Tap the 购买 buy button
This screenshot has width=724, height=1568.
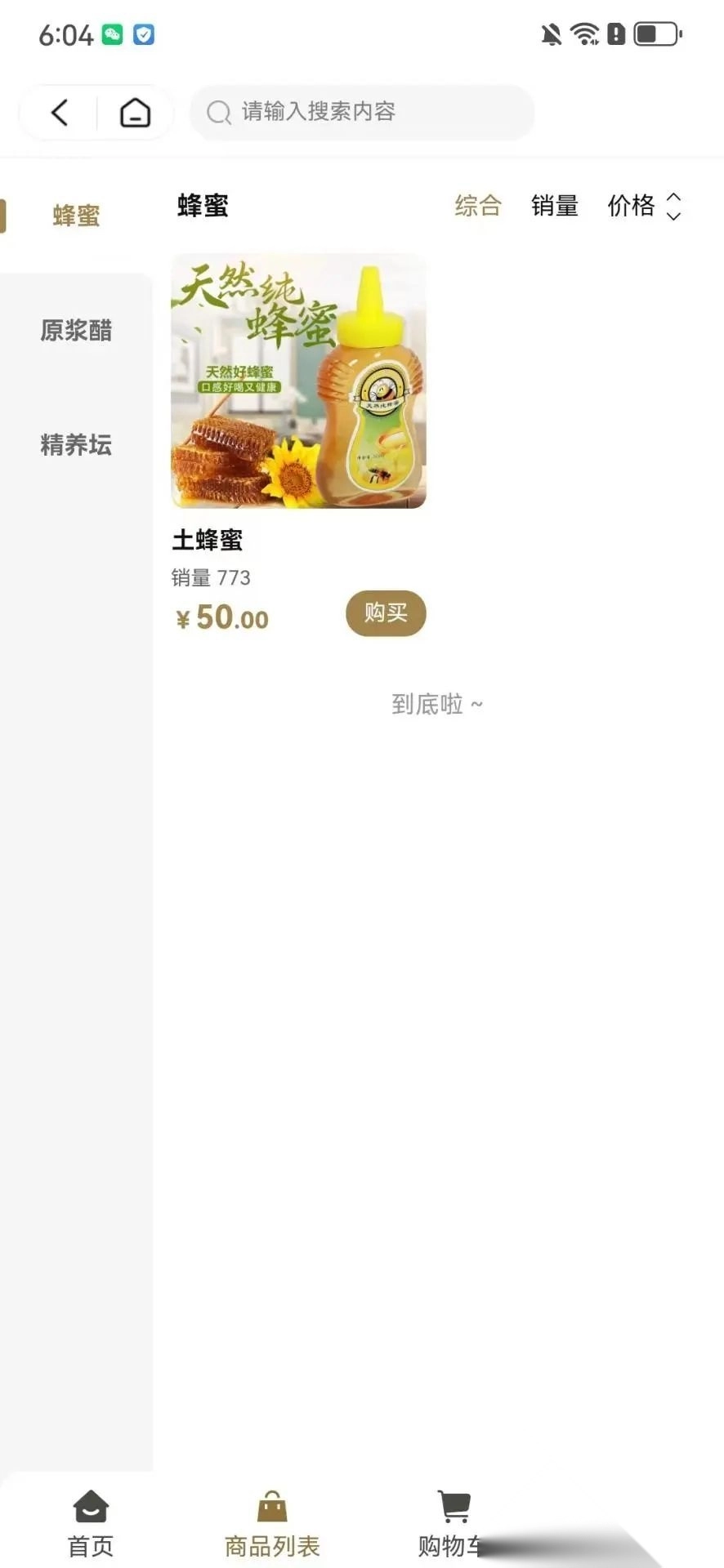point(385,613)
